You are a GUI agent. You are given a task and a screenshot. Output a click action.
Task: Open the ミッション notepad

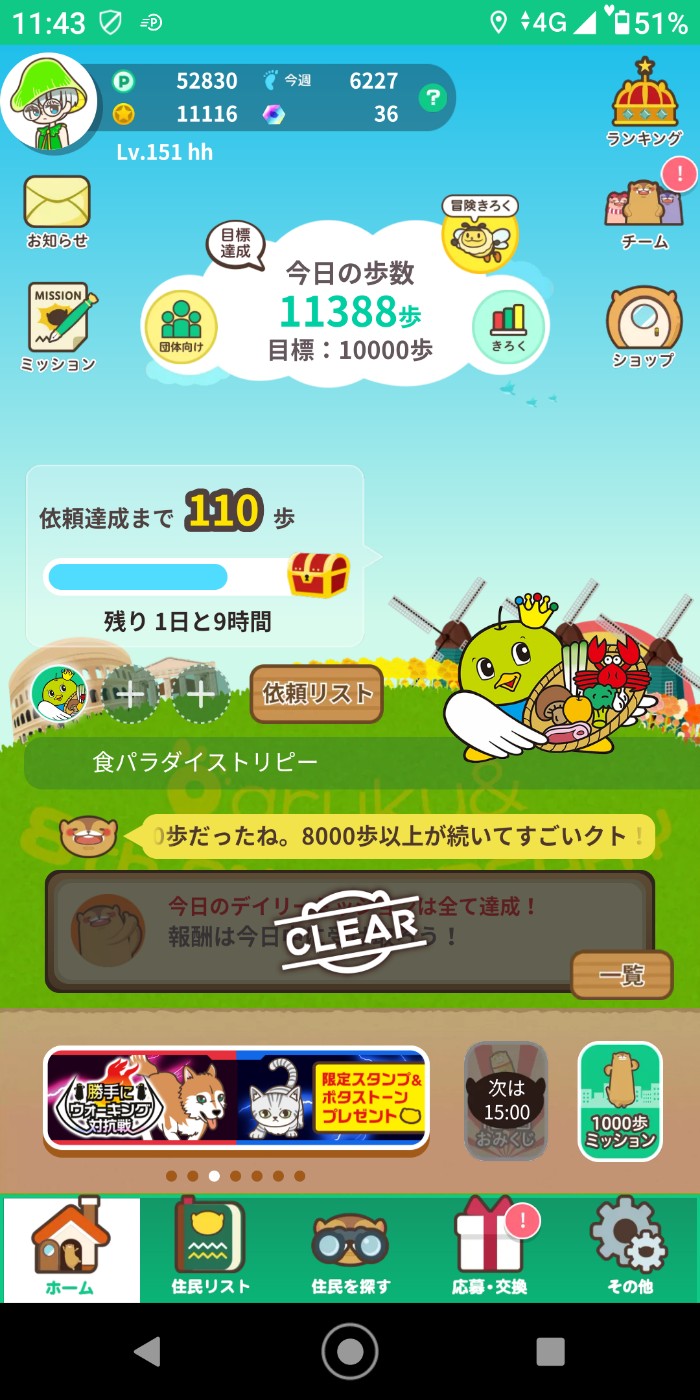coord(58,325)
